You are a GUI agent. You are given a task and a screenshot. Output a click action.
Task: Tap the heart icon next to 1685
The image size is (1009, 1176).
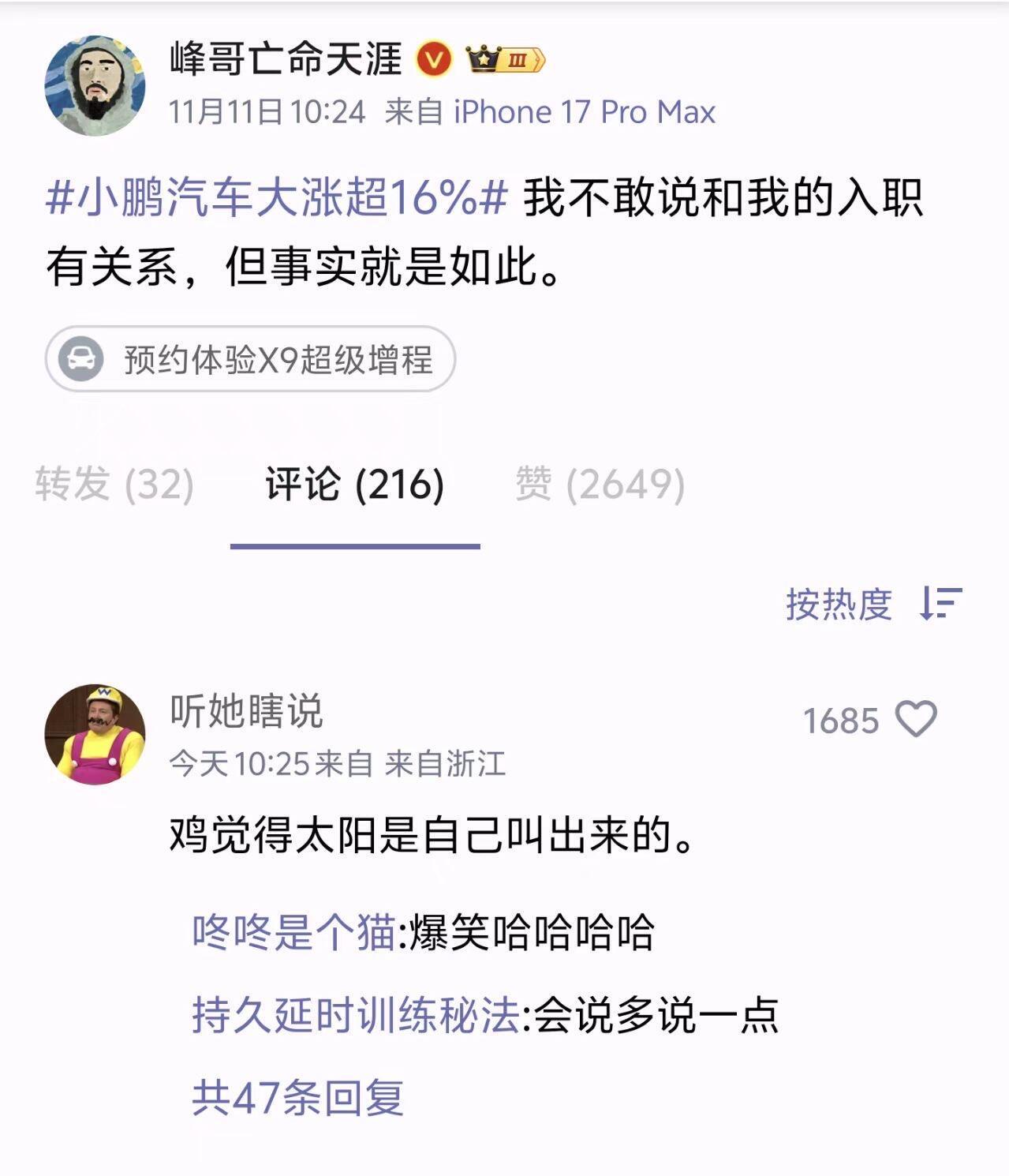917,718
